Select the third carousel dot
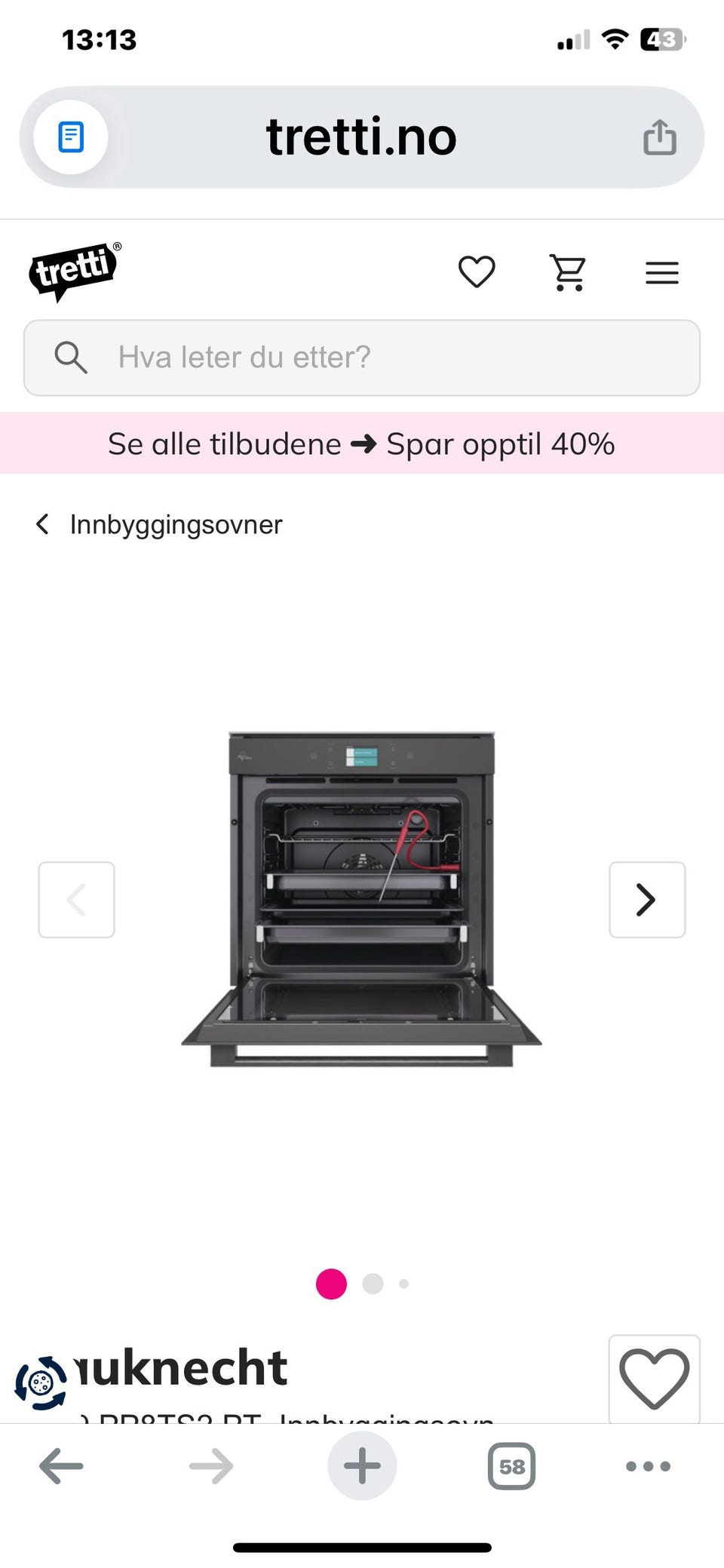The height and width of the screenshot is (1568, 724). [403, 1284]
